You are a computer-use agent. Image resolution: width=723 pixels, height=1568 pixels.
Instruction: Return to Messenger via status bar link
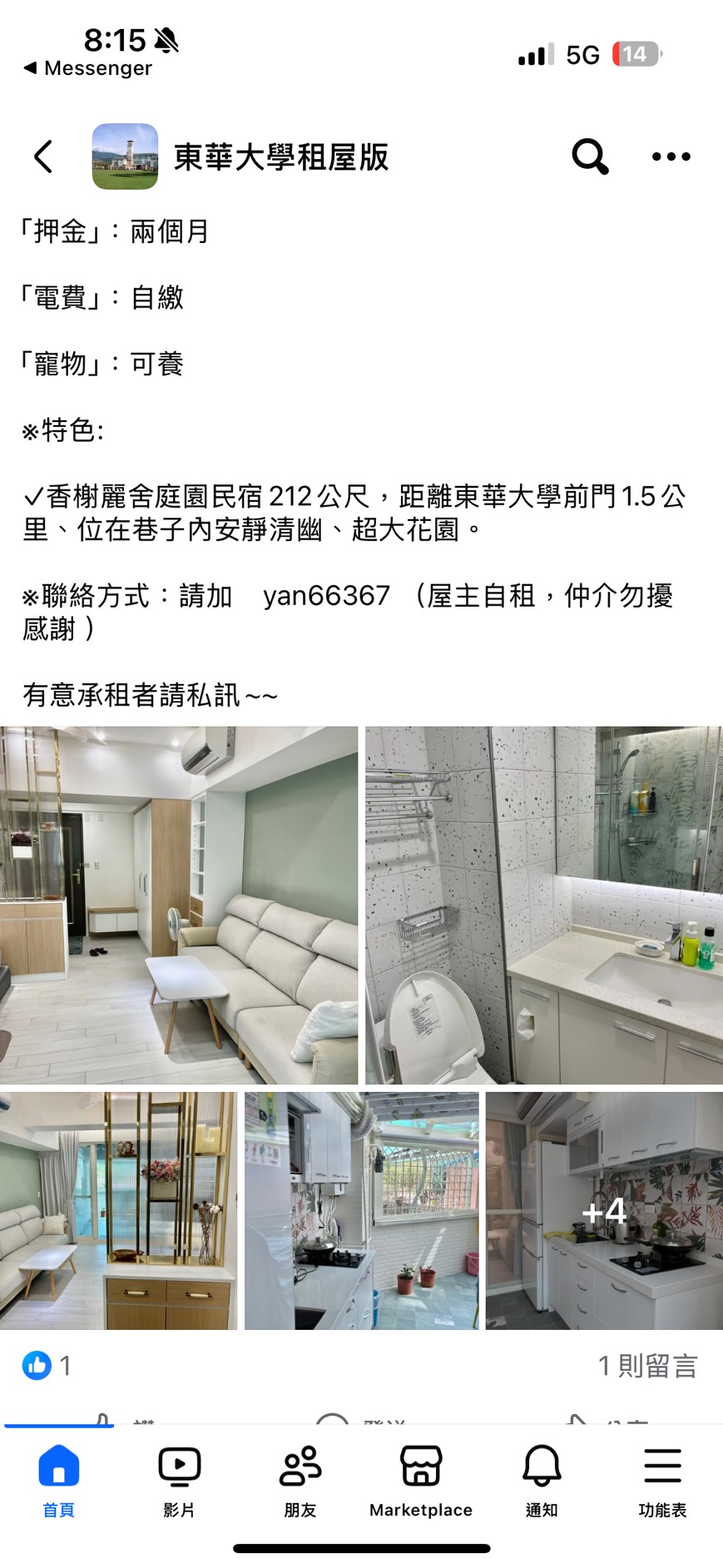click(x=89, y=68)
